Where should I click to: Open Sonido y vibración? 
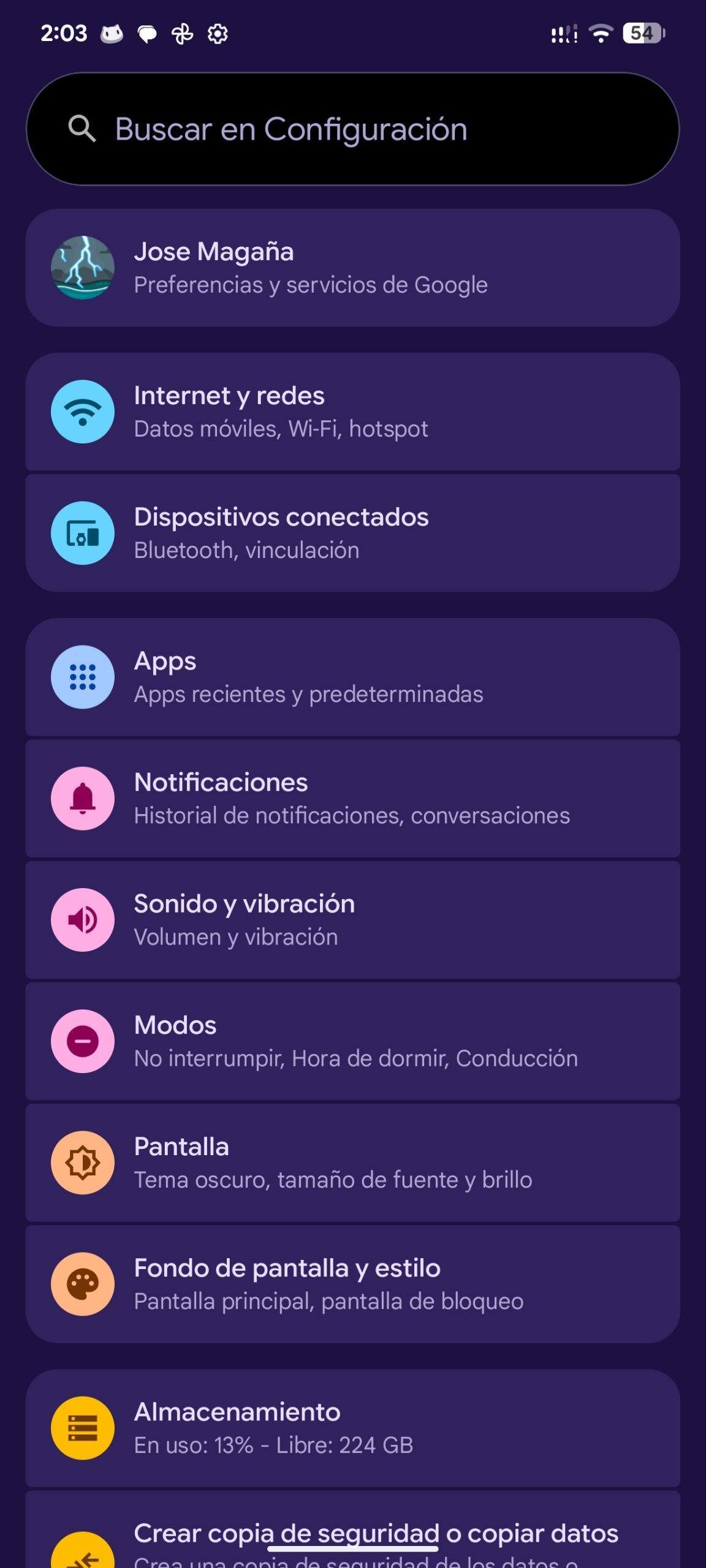(x=352, y=919)
